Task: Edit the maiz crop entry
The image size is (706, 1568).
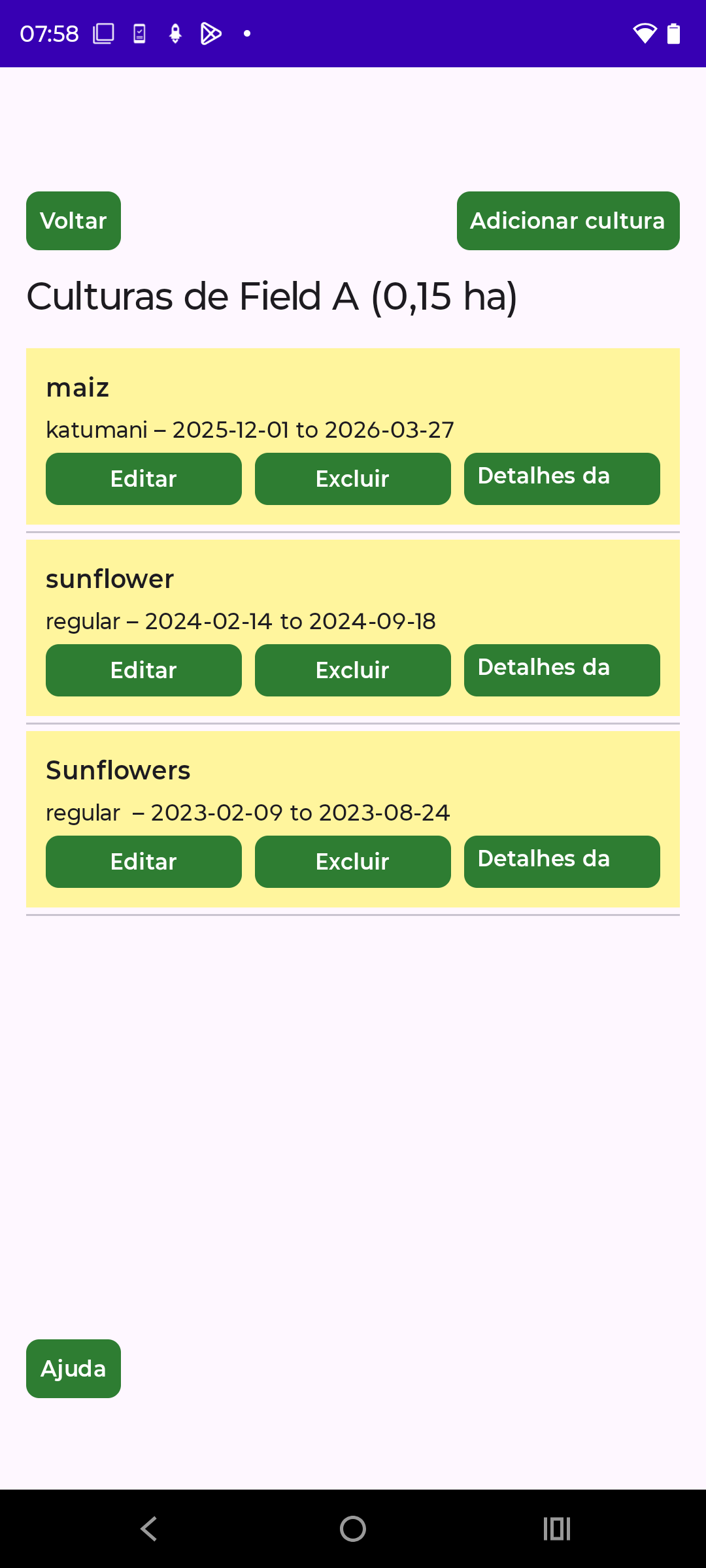Action: (143, 479)
